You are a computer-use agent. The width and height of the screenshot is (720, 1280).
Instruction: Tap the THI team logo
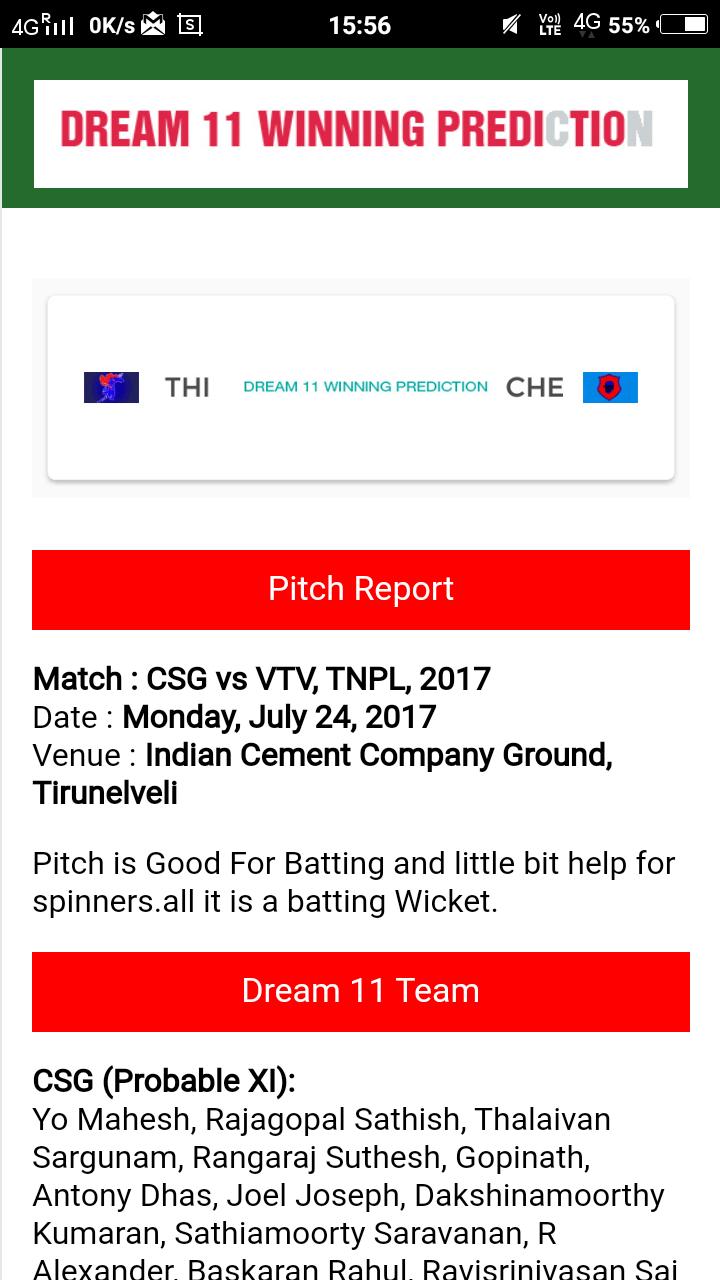click(x=110, y=387)
